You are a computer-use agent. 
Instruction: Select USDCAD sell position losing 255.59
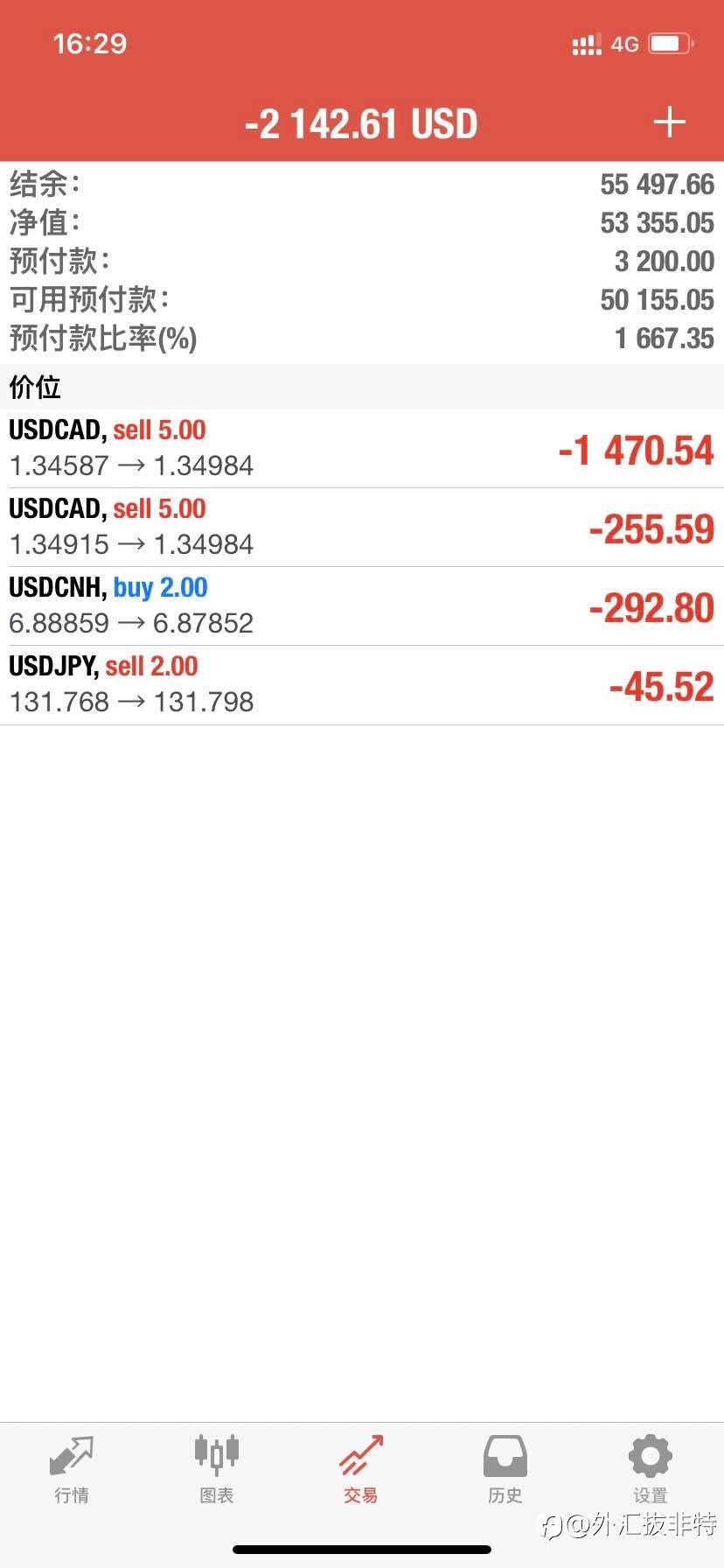click(361, 528)
